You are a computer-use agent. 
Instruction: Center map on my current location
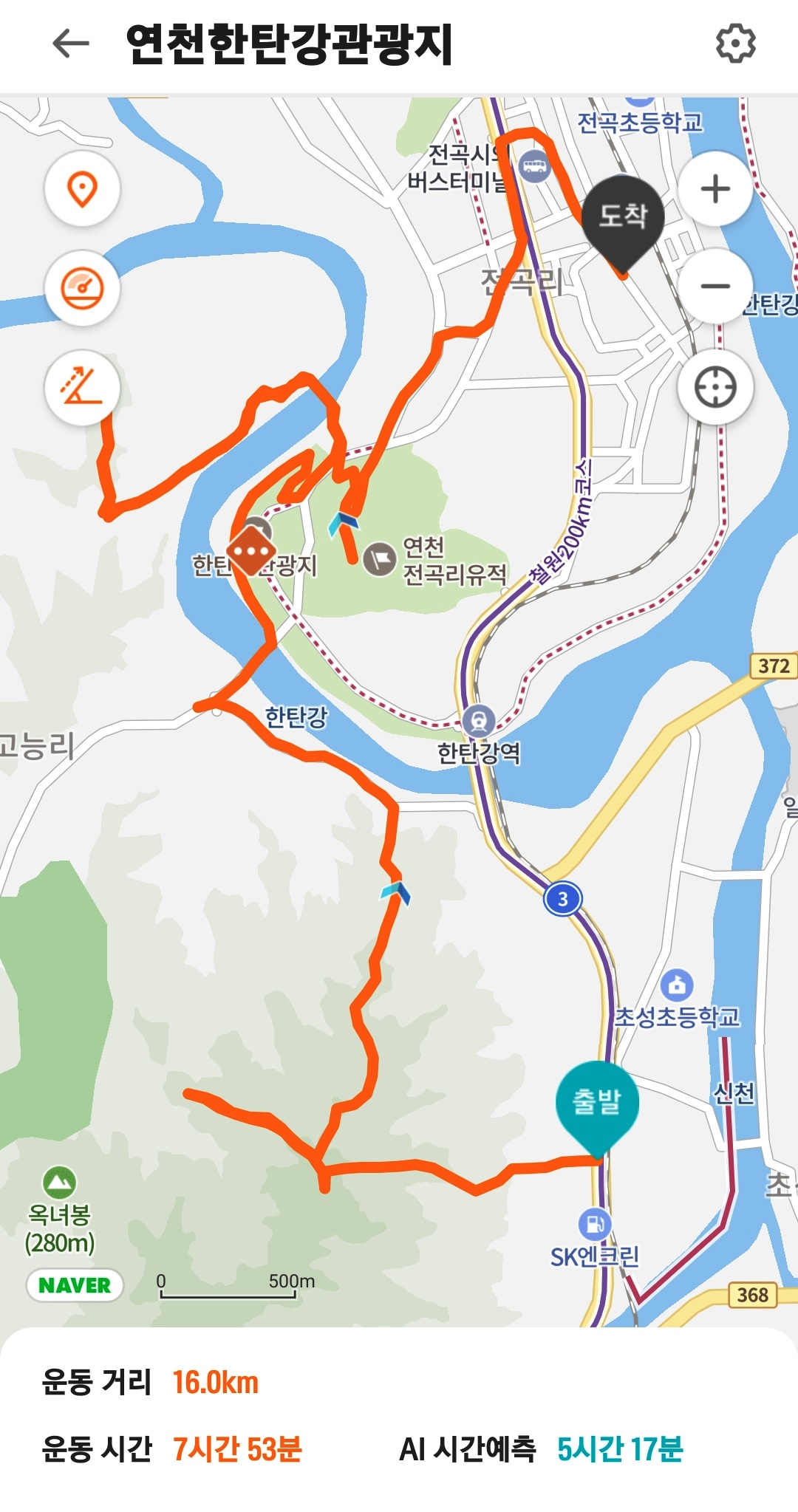pyautogui.click(x=715, y=386)
